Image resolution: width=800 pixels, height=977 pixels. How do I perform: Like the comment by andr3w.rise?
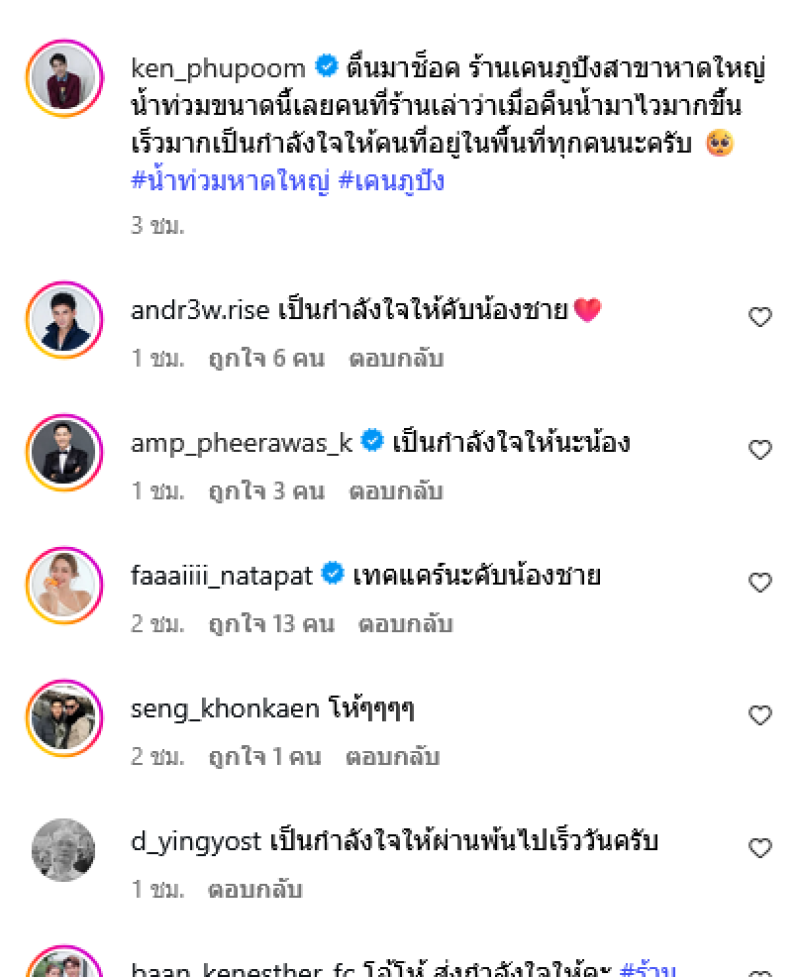[x=760, y=317]
